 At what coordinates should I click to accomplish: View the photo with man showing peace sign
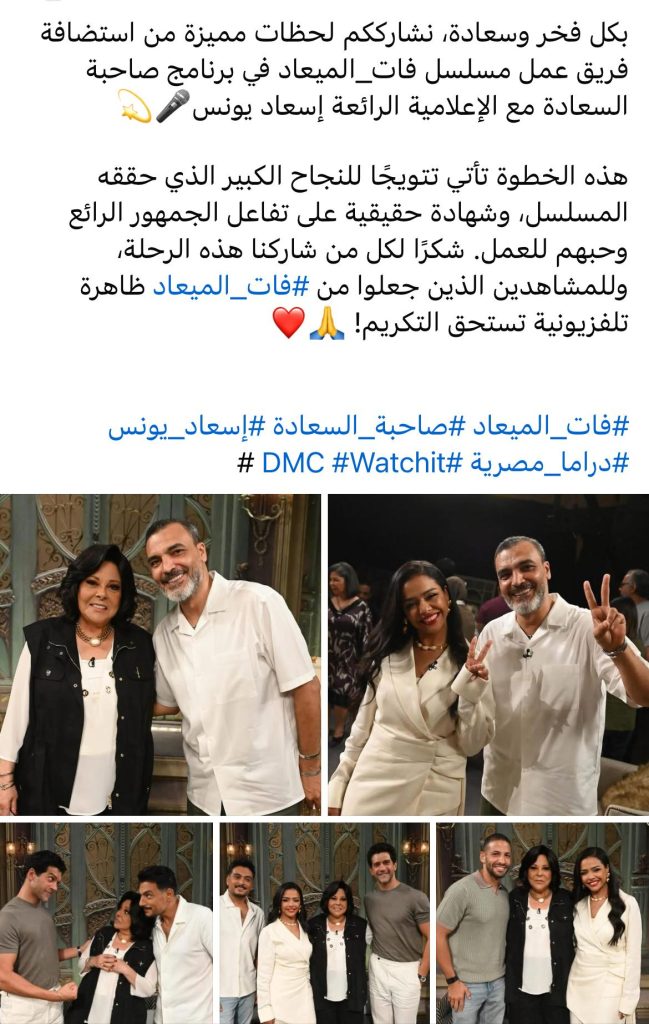[488, 654]
